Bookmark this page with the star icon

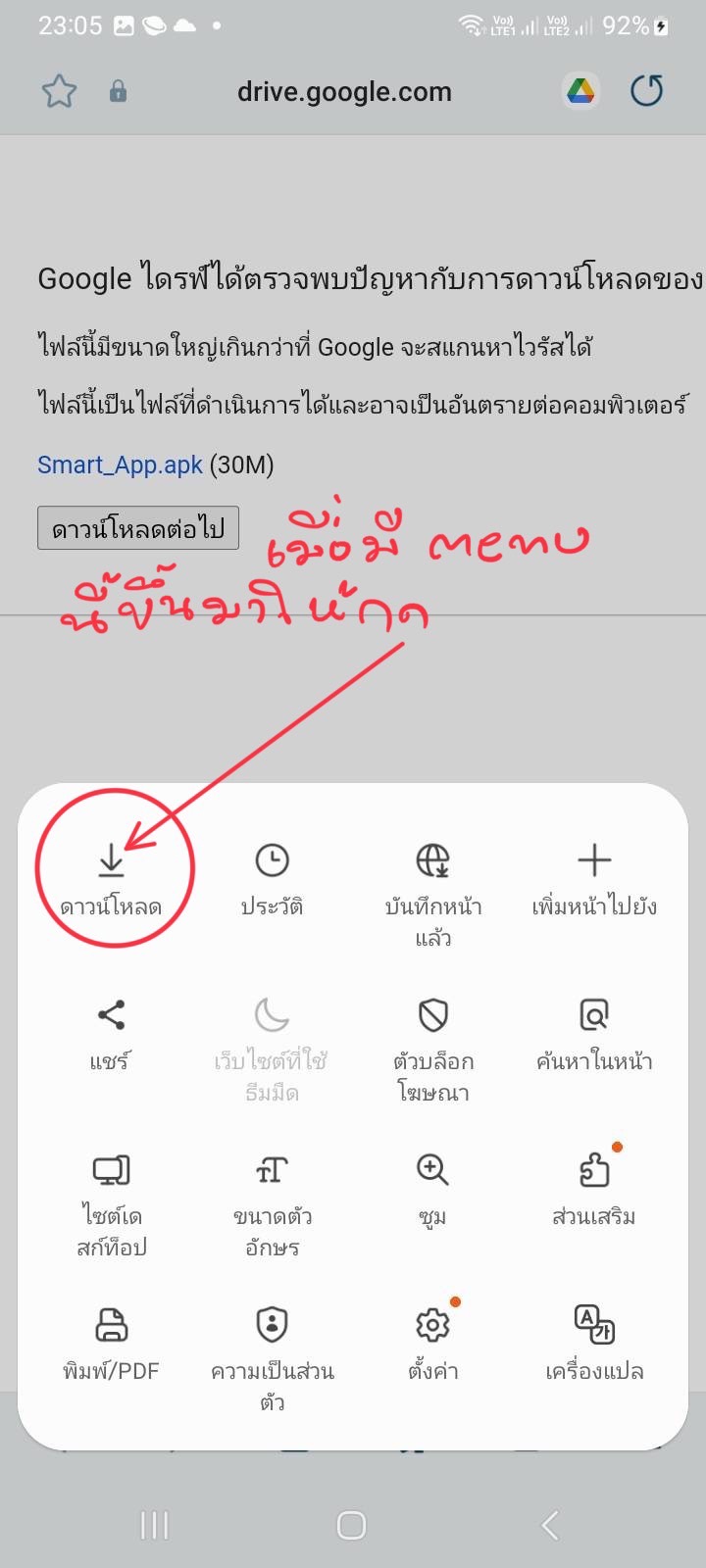59,92
